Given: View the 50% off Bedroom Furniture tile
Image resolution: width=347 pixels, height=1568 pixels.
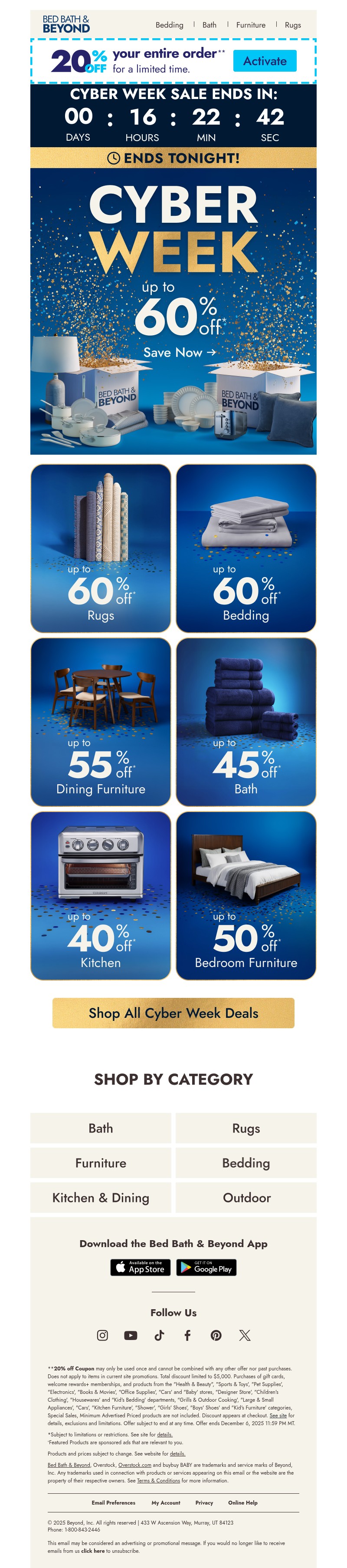Looking at the screenshot, I should [x=246, y=895].
